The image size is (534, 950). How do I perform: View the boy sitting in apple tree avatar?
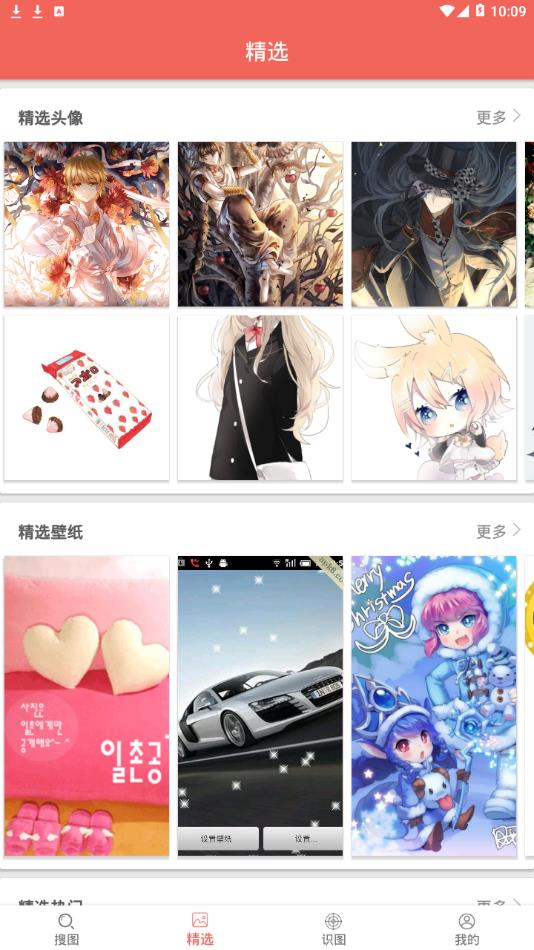260,224
